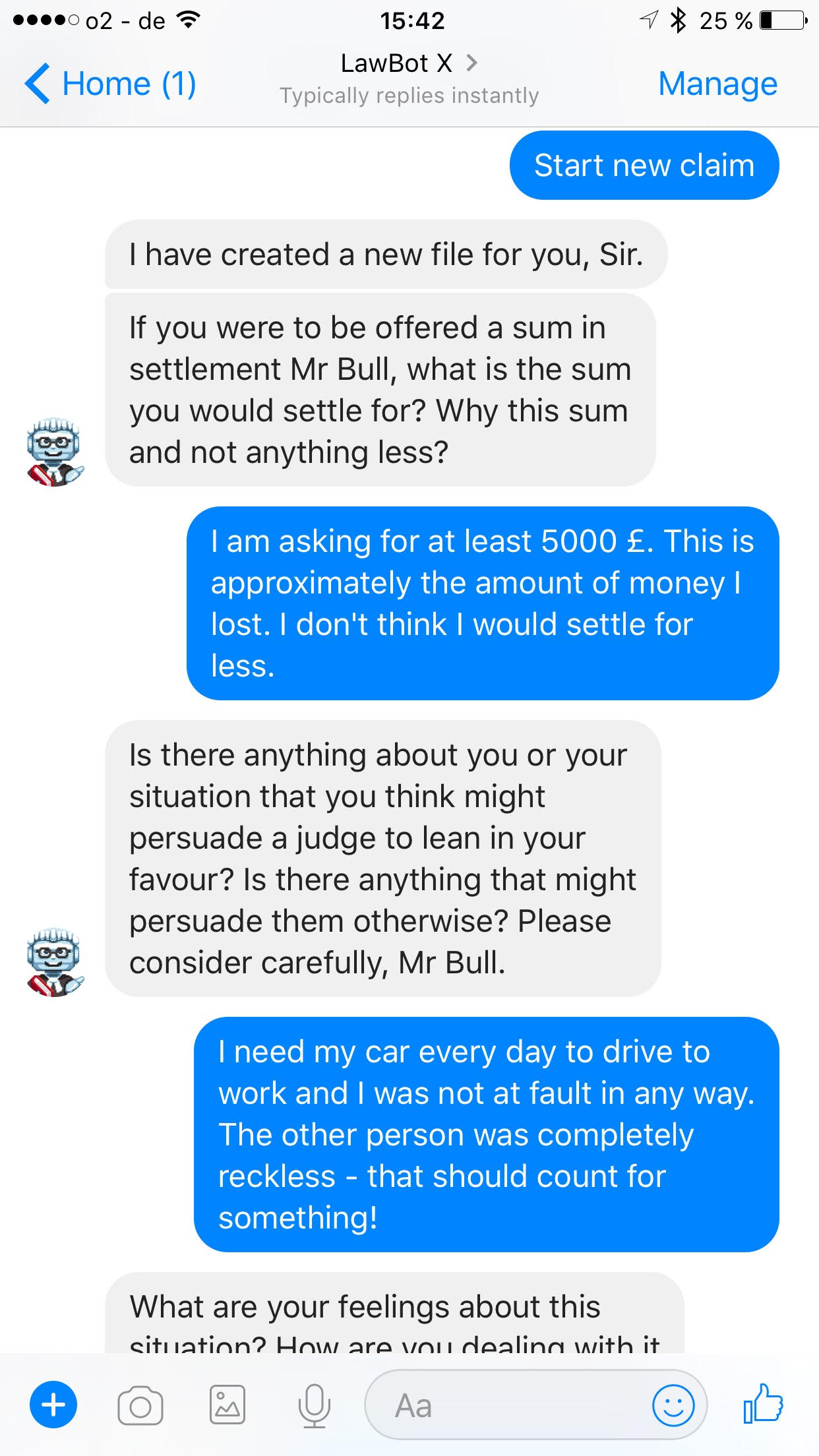Image resolution: width=819 pixels, height=1456 pixels.
Task: Go back to Home
Action: [110, 84]
